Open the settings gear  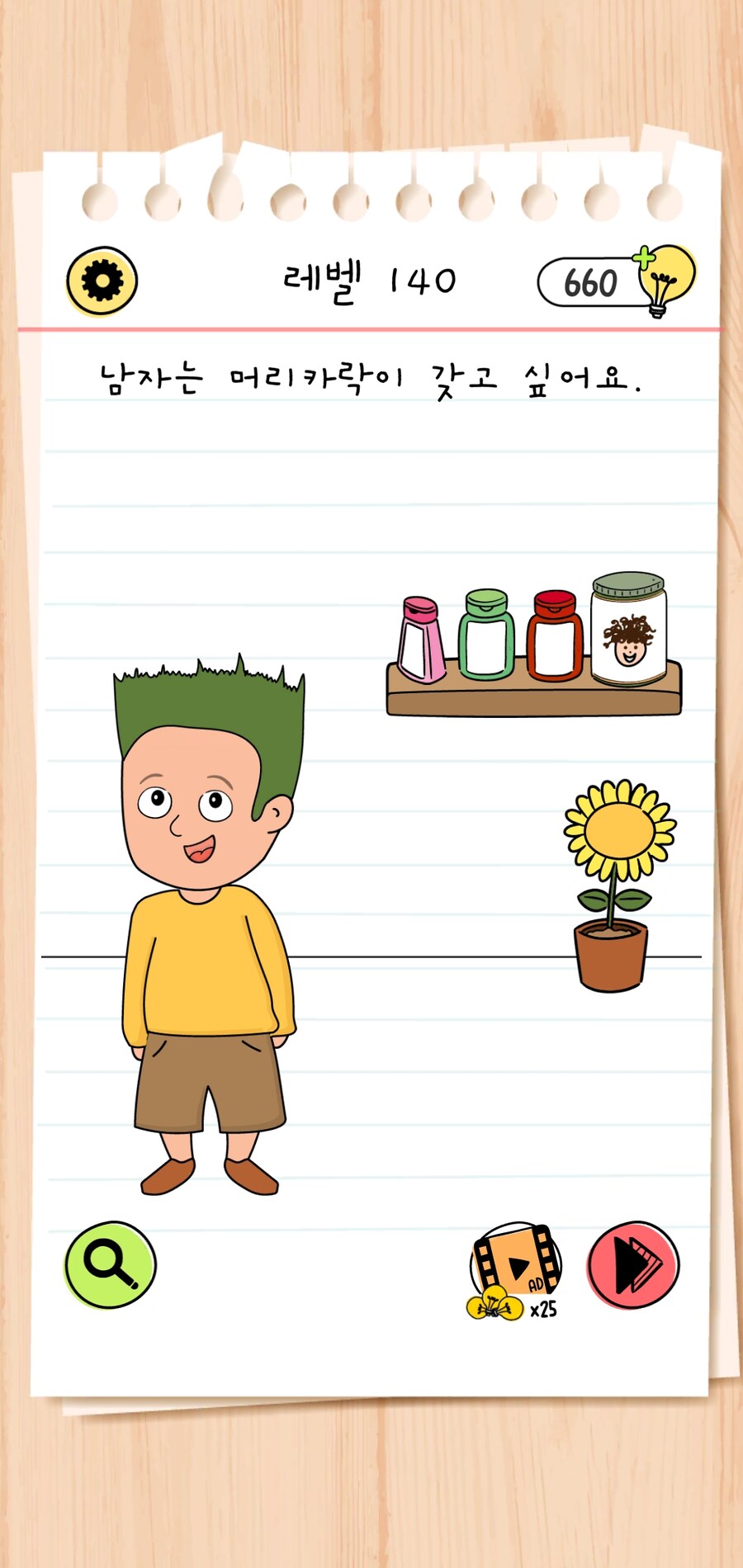102,281
